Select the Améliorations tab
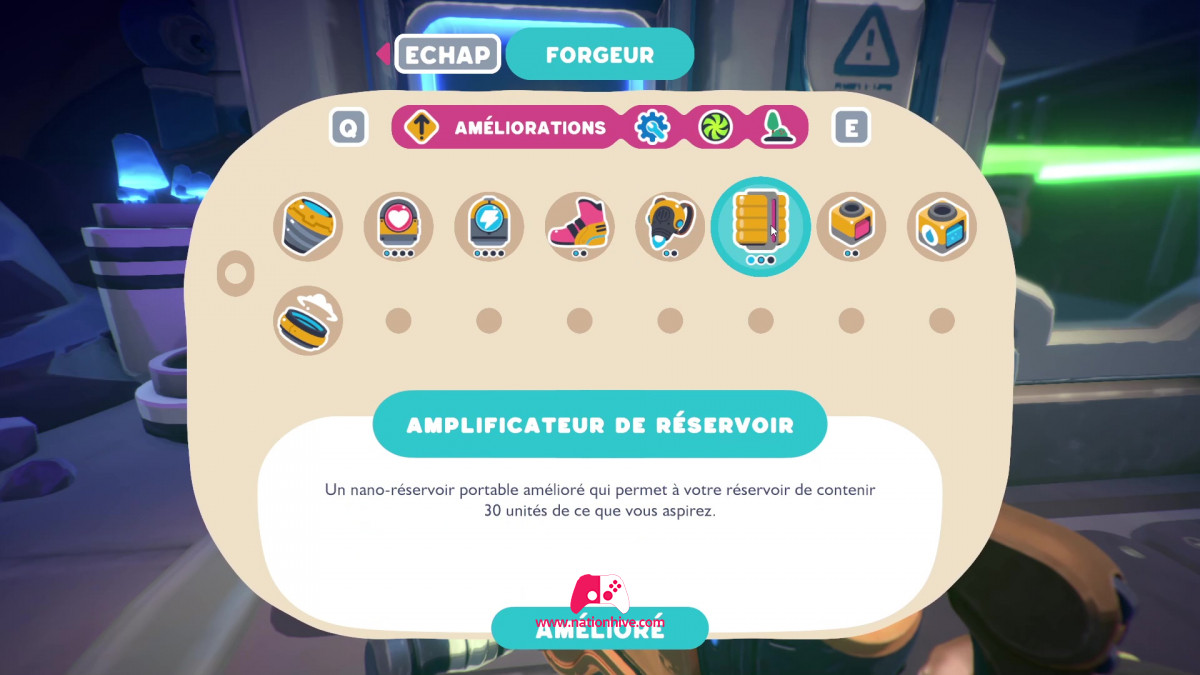 tap(507, 127)
